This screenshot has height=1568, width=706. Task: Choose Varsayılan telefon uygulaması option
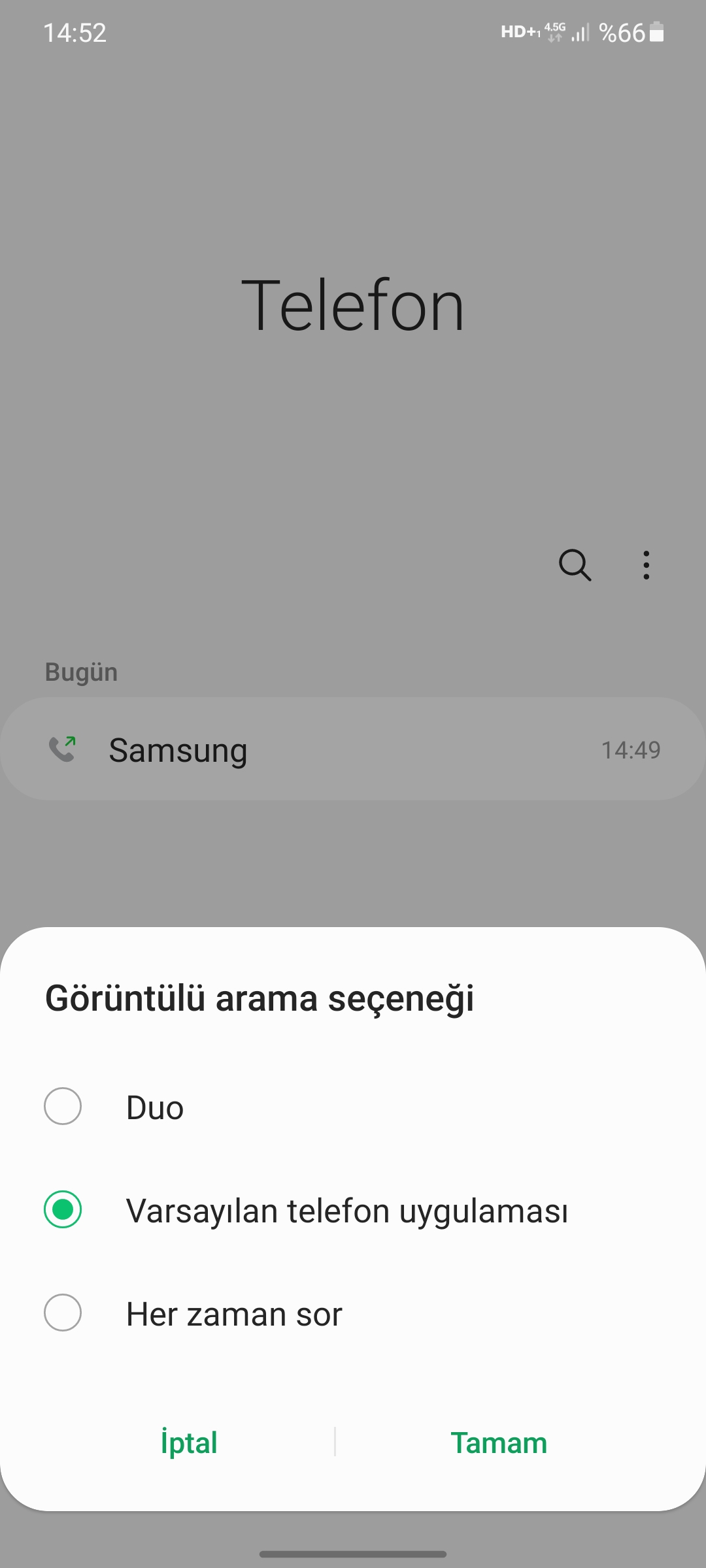(x=63, y=1209)
